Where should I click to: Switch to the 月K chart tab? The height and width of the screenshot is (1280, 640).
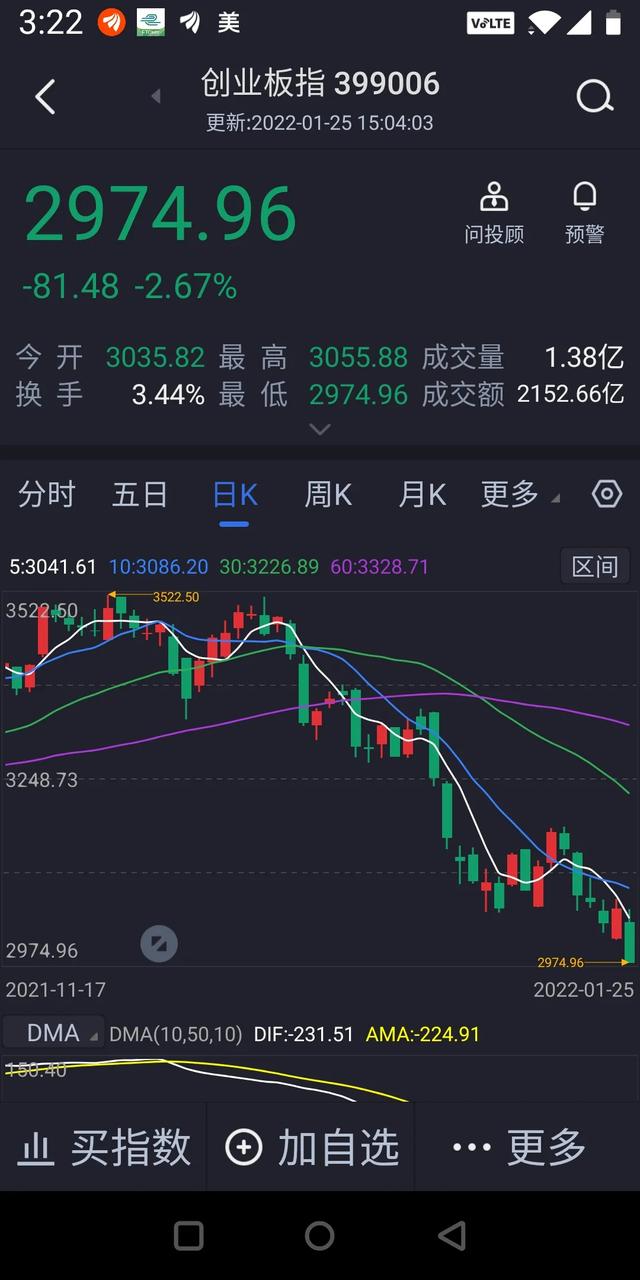(x=422, y=494)
